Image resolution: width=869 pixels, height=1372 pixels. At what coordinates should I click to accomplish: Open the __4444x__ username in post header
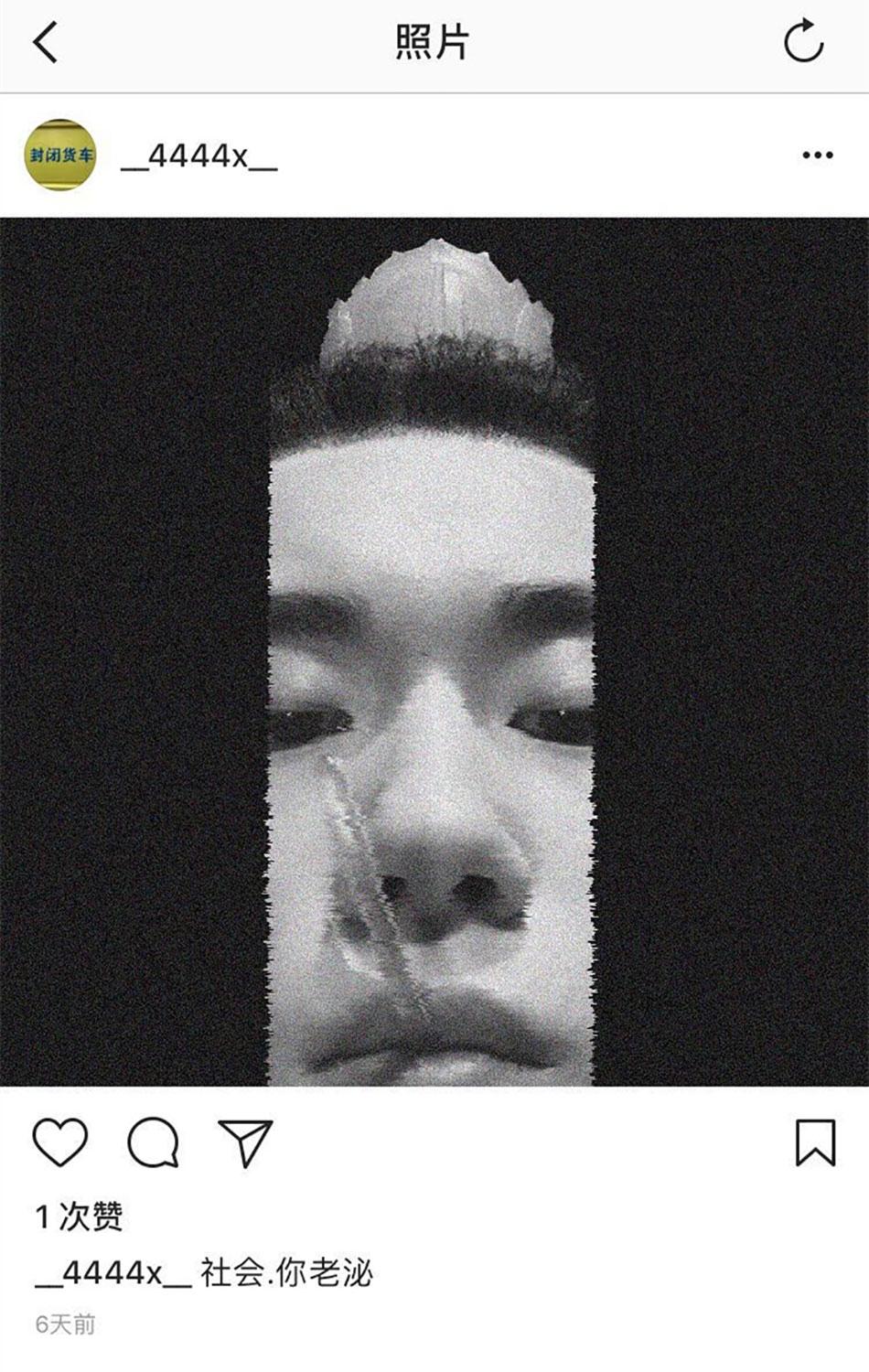(198, 156)
